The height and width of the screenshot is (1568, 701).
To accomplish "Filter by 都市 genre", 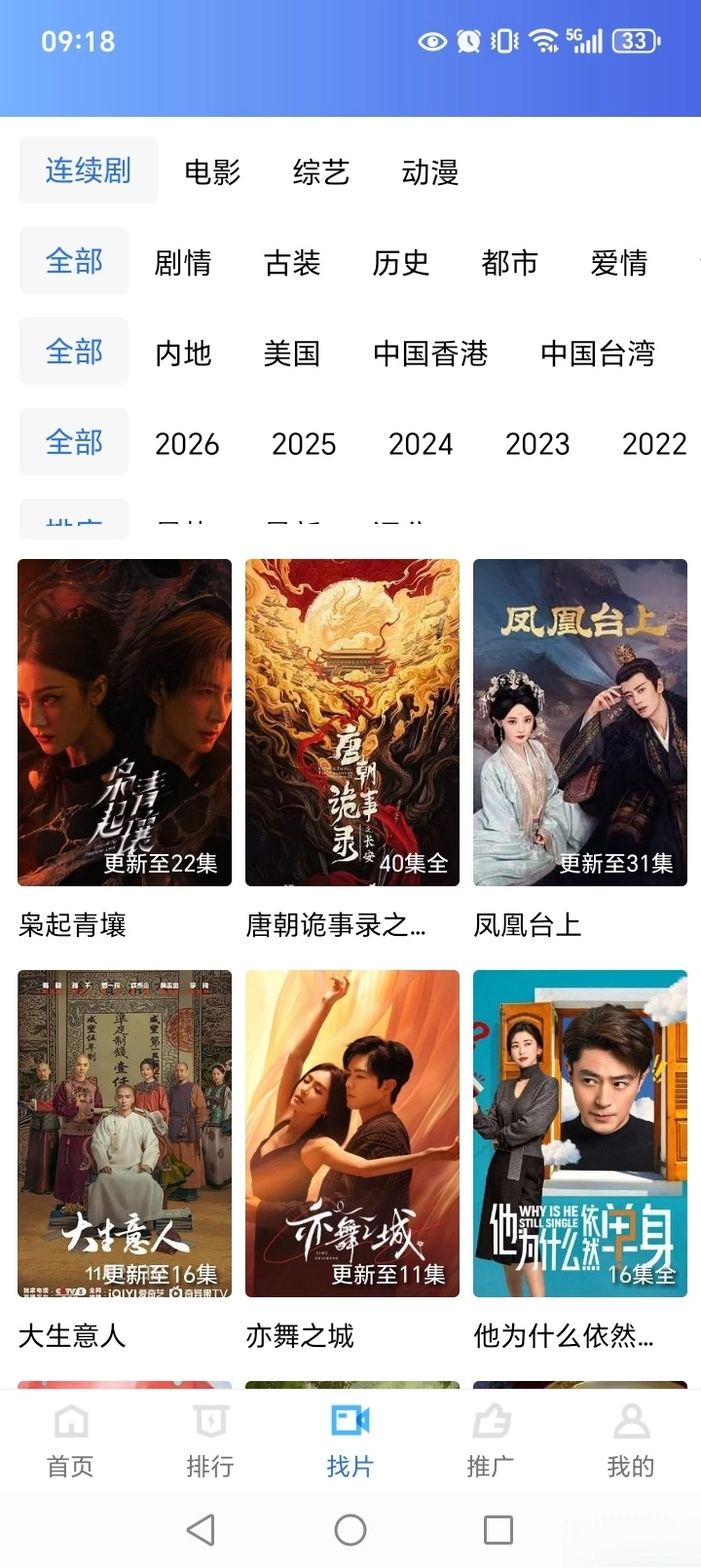I will (x=509, y=263).
